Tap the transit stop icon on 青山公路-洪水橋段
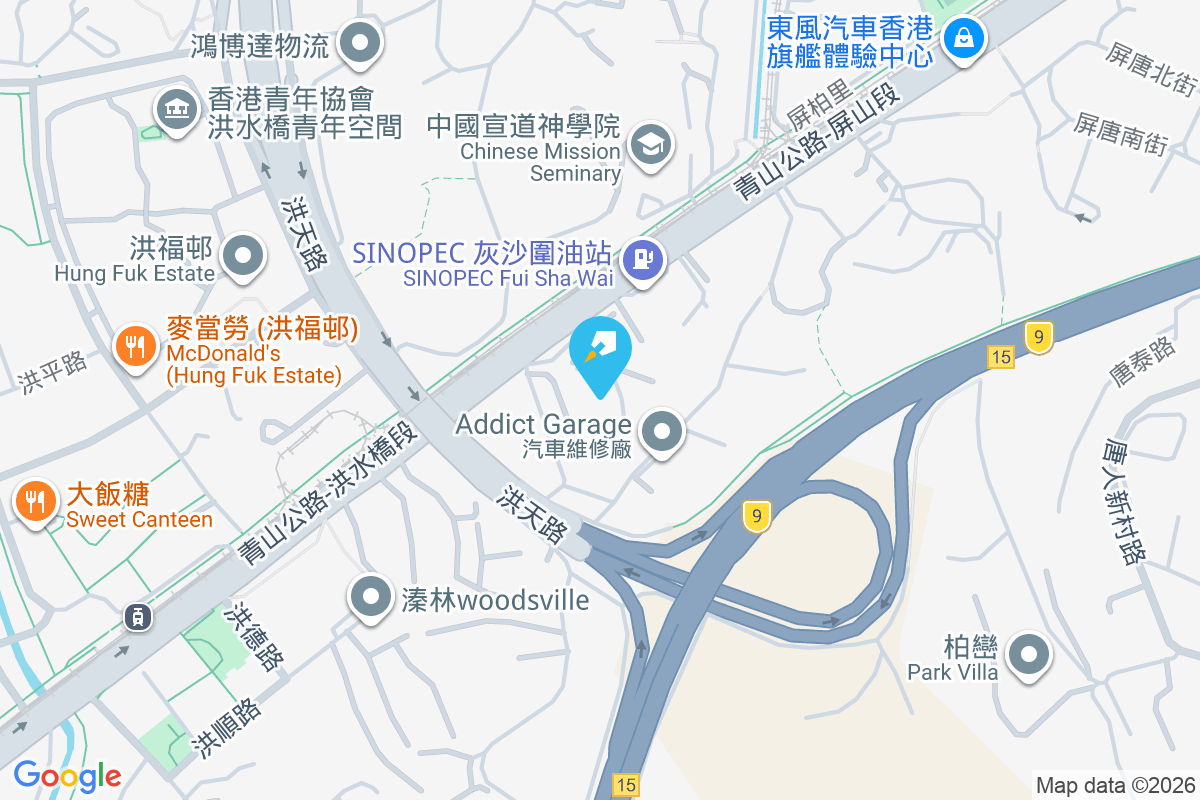Viewport: 1200px width, 800px height. [138, 617]
